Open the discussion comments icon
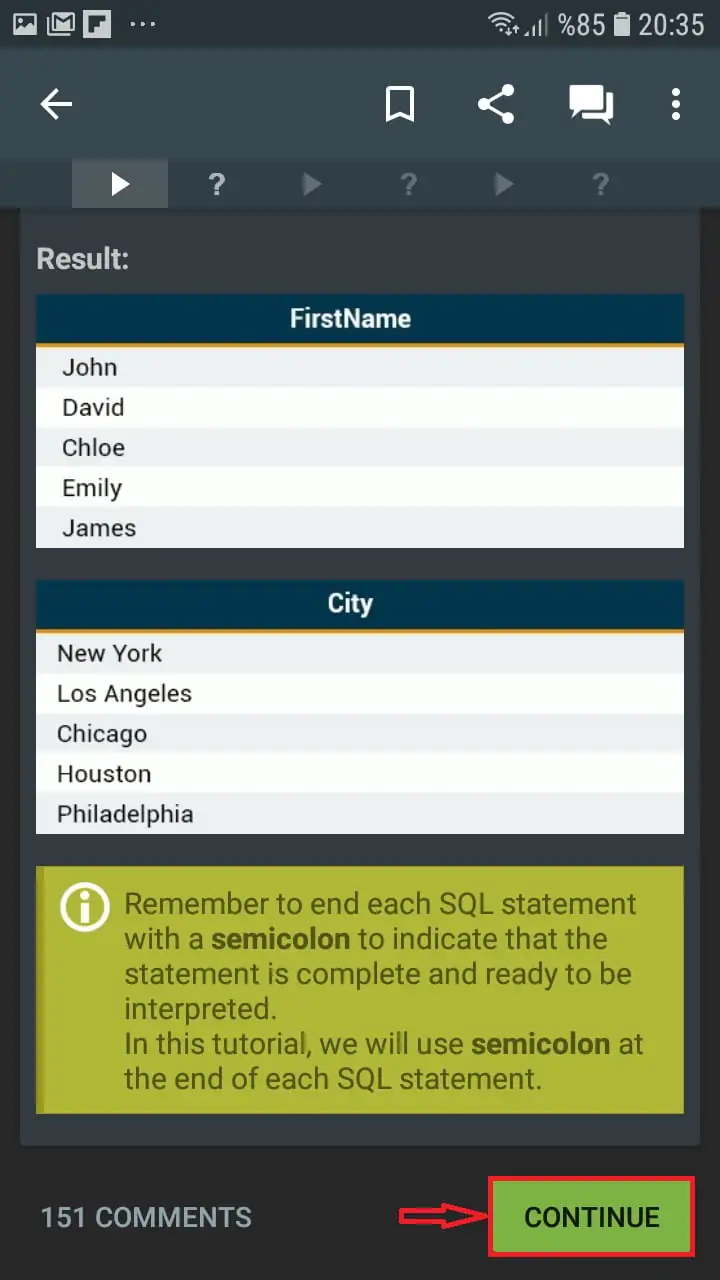 coord(591,104)
